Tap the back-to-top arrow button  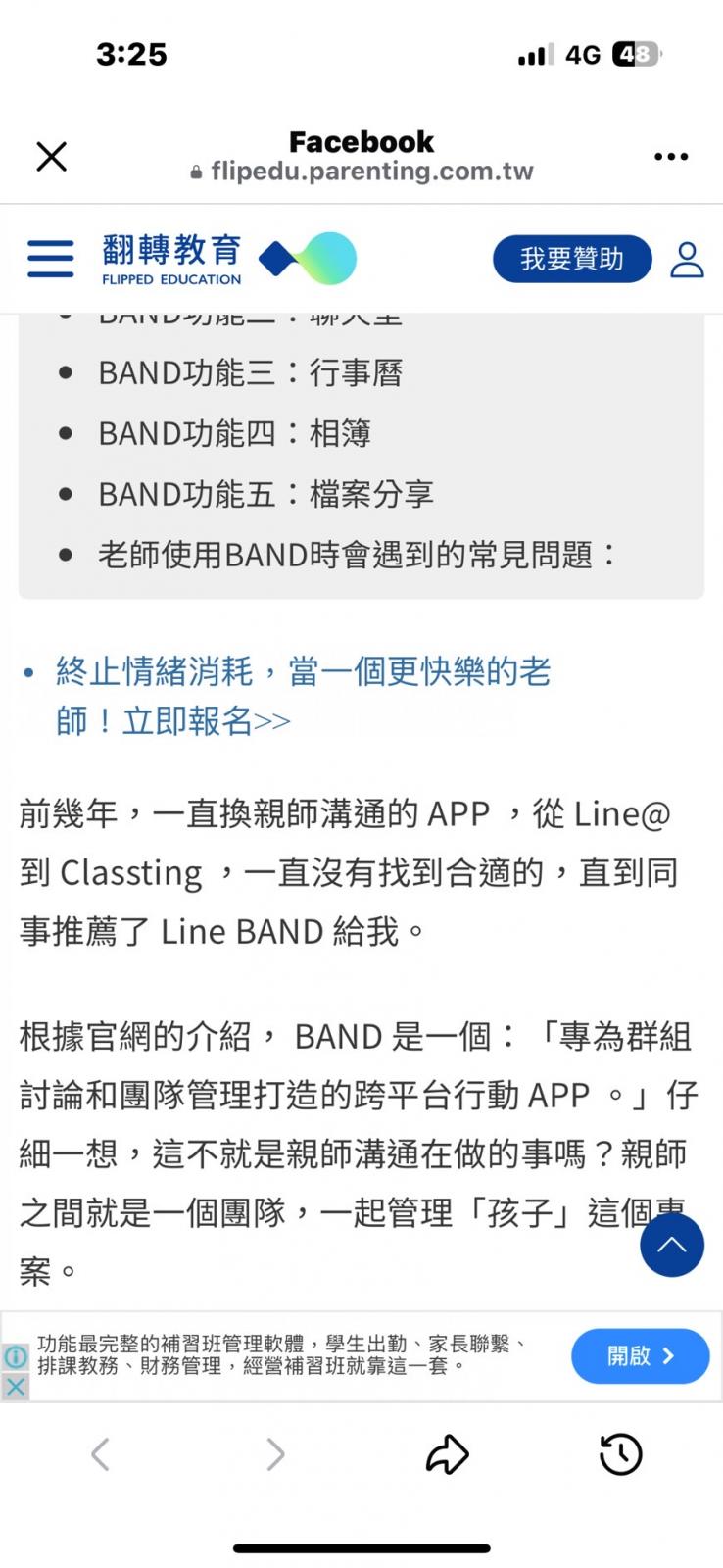(672, 1245)
